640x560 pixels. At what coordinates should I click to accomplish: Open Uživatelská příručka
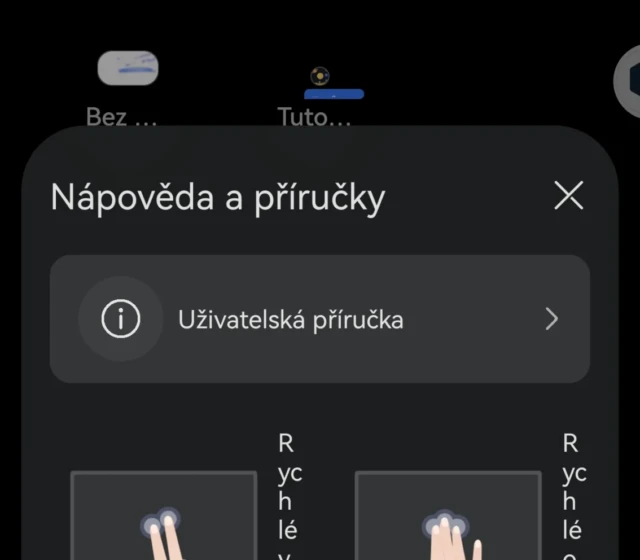point(320,320)
